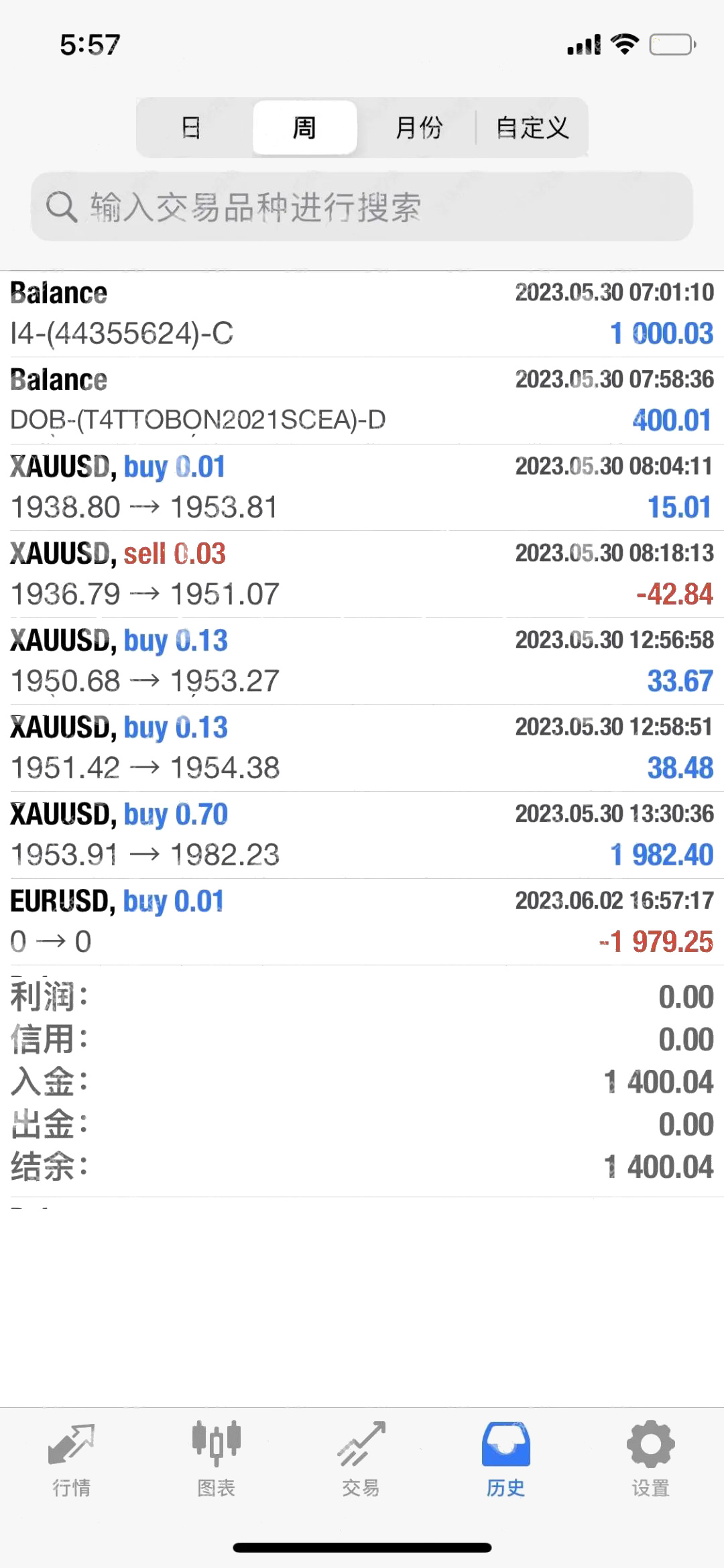The width and height of the screenshot is (724, 1568).
Task: Switch to the 日 period tab
Action: [x=192, y=127]
